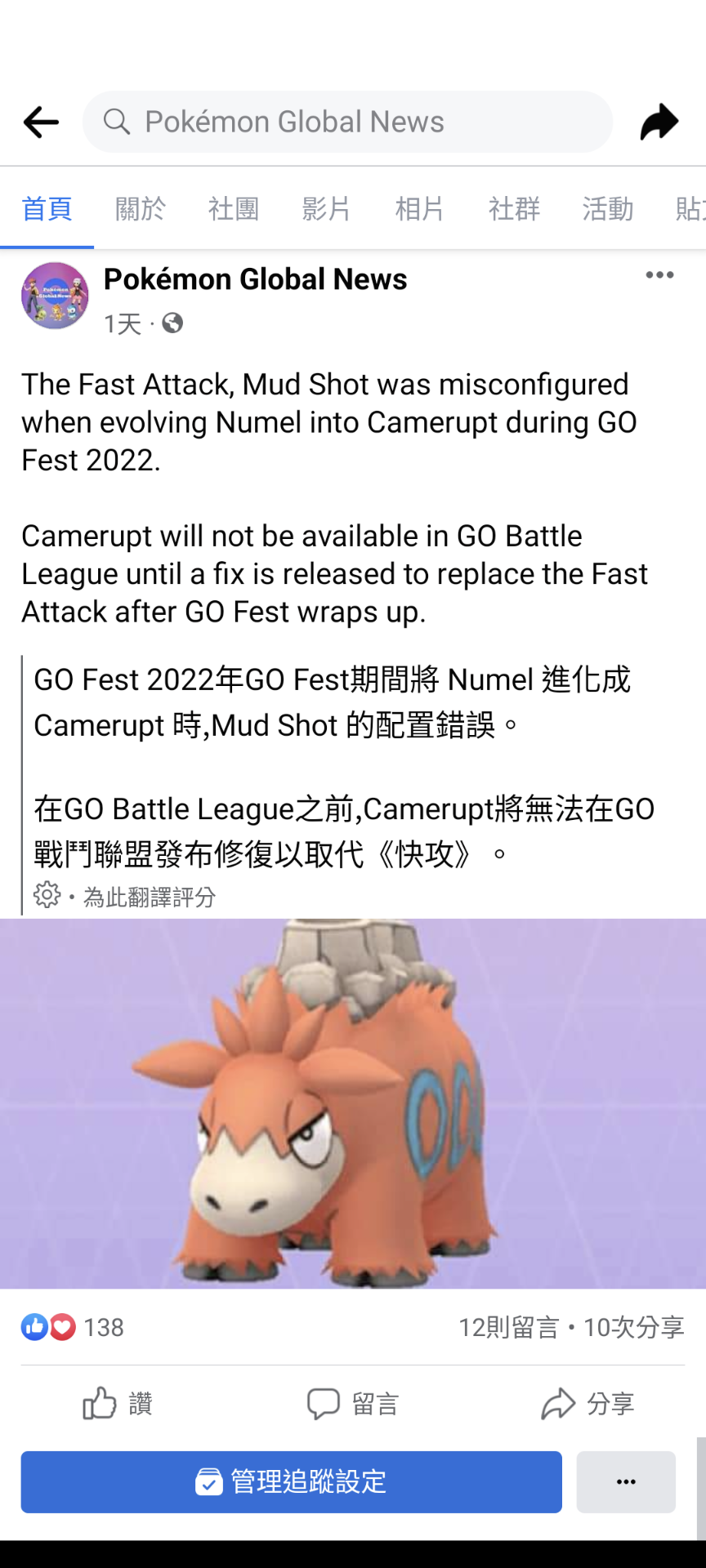Viewport: 706px width, 1568px height.
Task: Go back with the arrow icon
Action: [x=41, y=122]
